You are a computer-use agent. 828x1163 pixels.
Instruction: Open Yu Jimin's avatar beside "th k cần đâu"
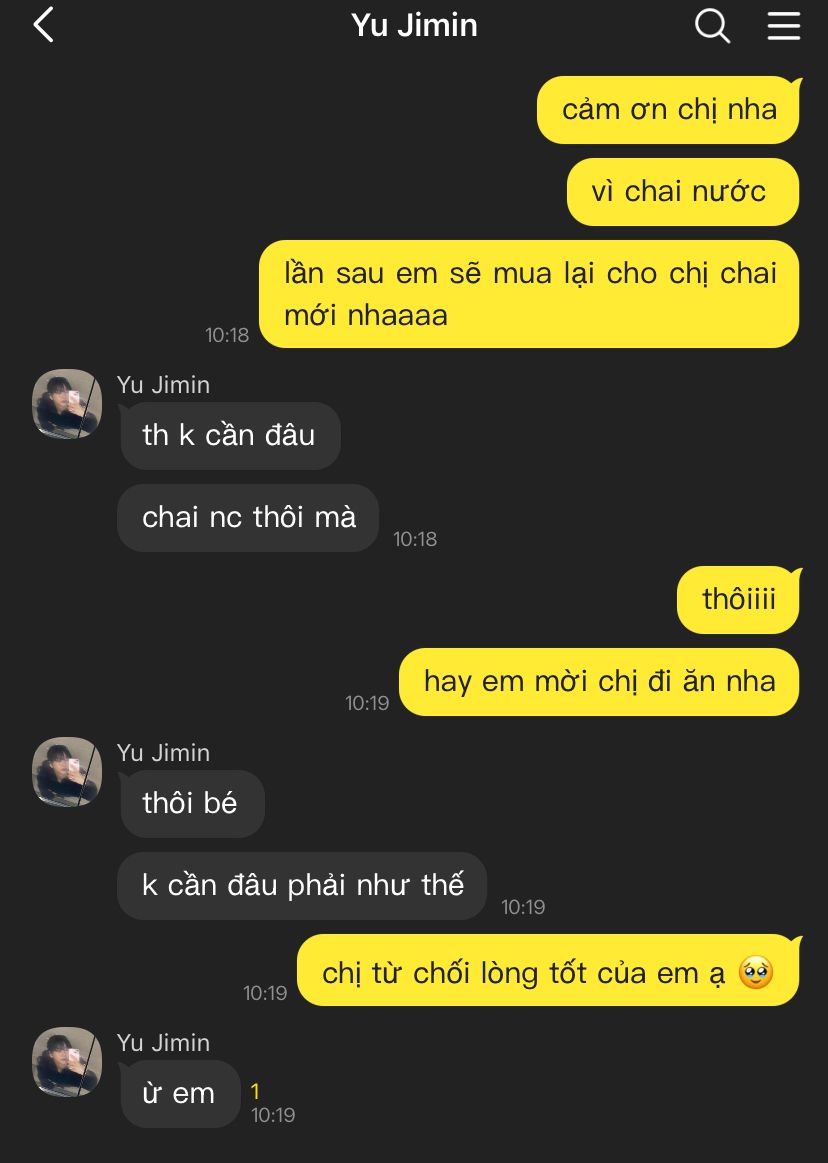(67, 404)
